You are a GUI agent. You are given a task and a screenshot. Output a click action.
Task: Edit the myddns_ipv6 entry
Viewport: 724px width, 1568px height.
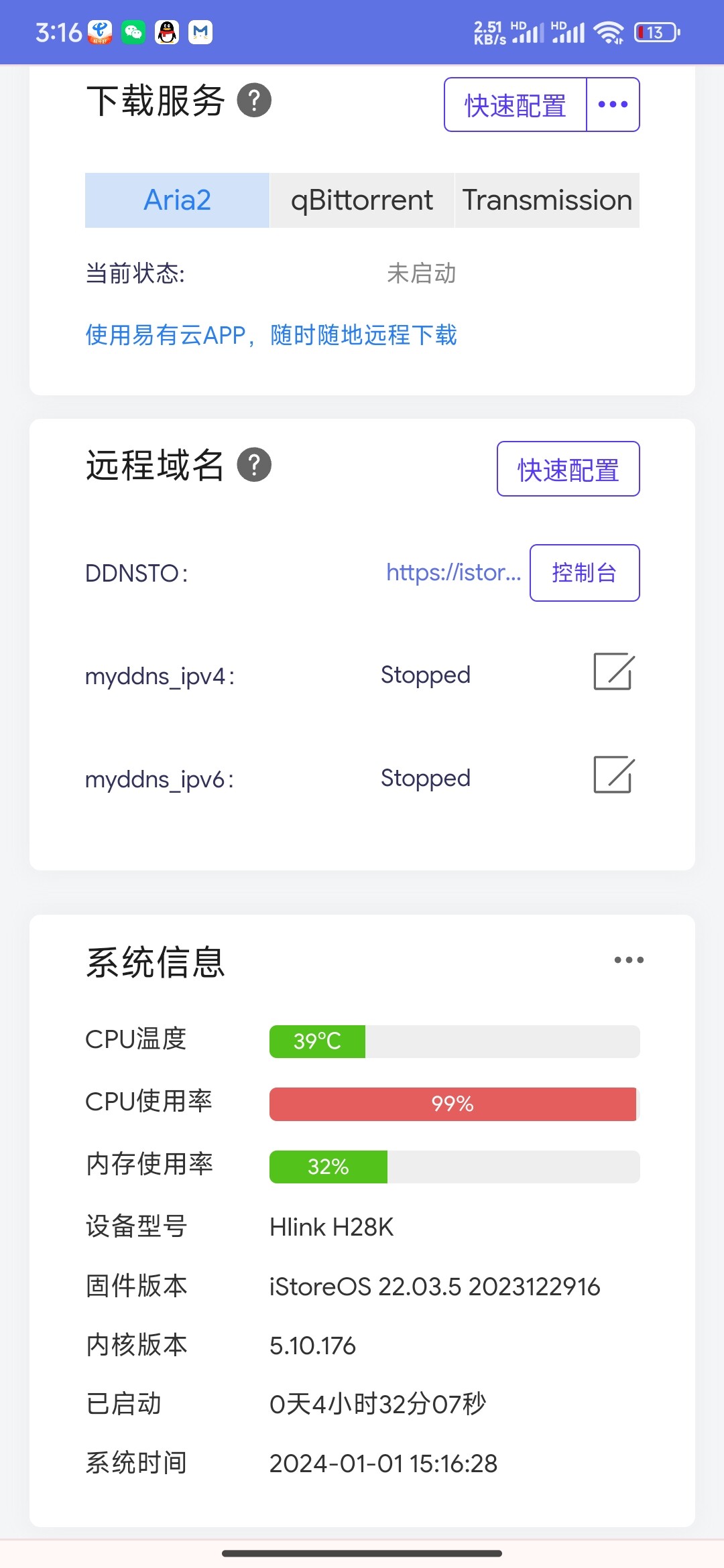(x=613, y=775)
